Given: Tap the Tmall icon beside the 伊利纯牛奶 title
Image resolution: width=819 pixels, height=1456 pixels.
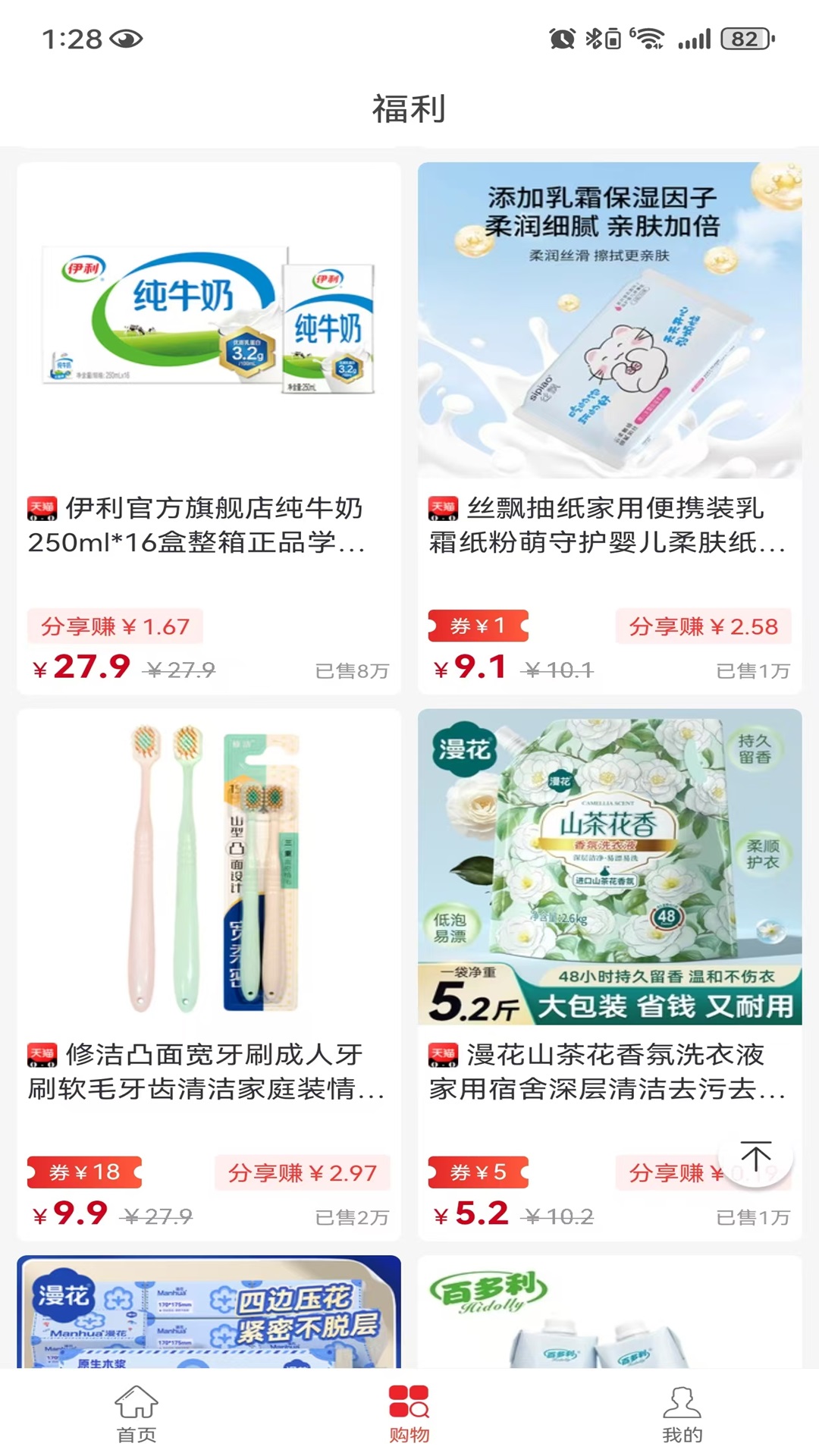Looking at the screenshot, I should coord(42,510).
